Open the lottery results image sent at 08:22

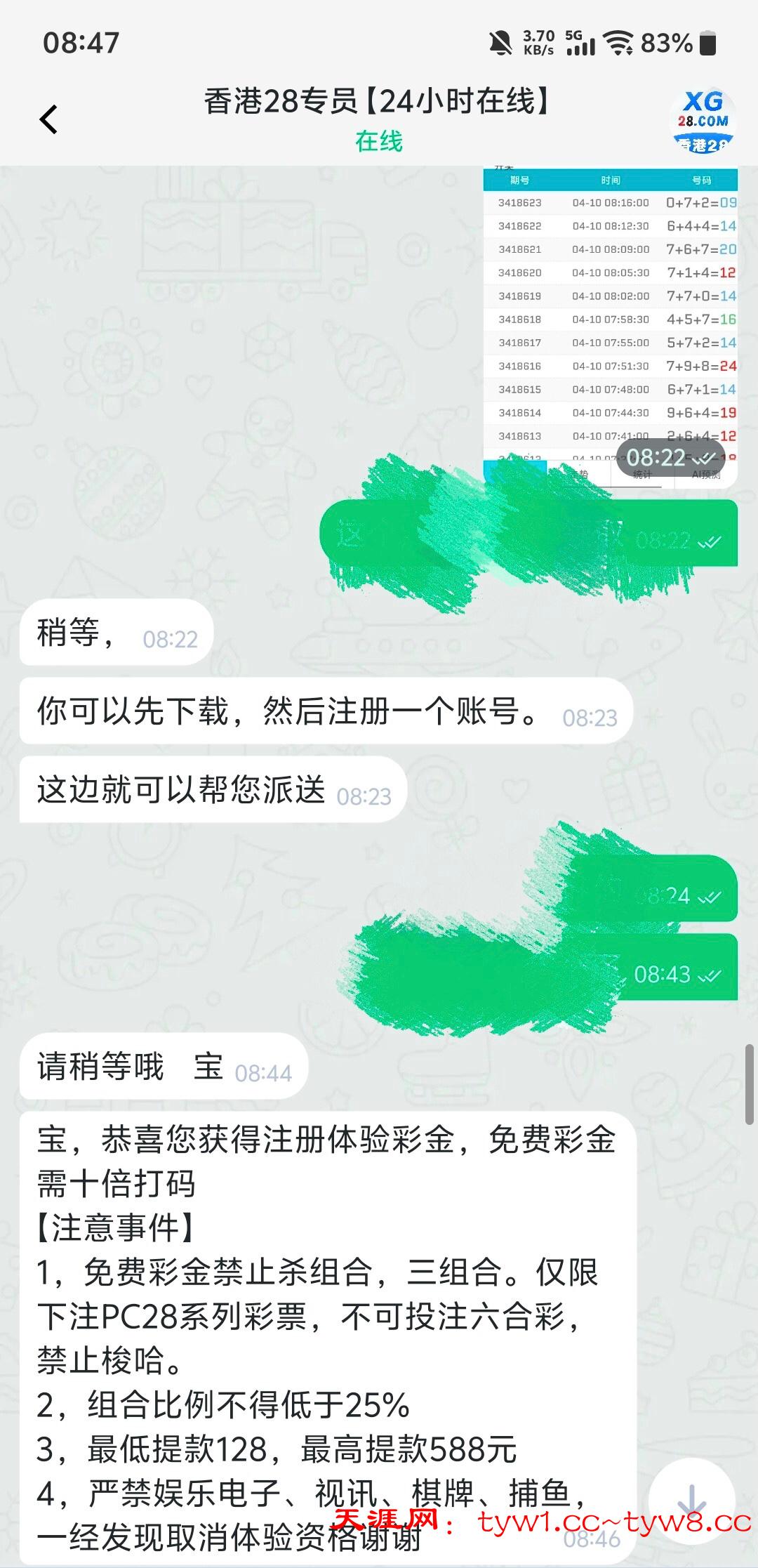click(x=609, y=316)
